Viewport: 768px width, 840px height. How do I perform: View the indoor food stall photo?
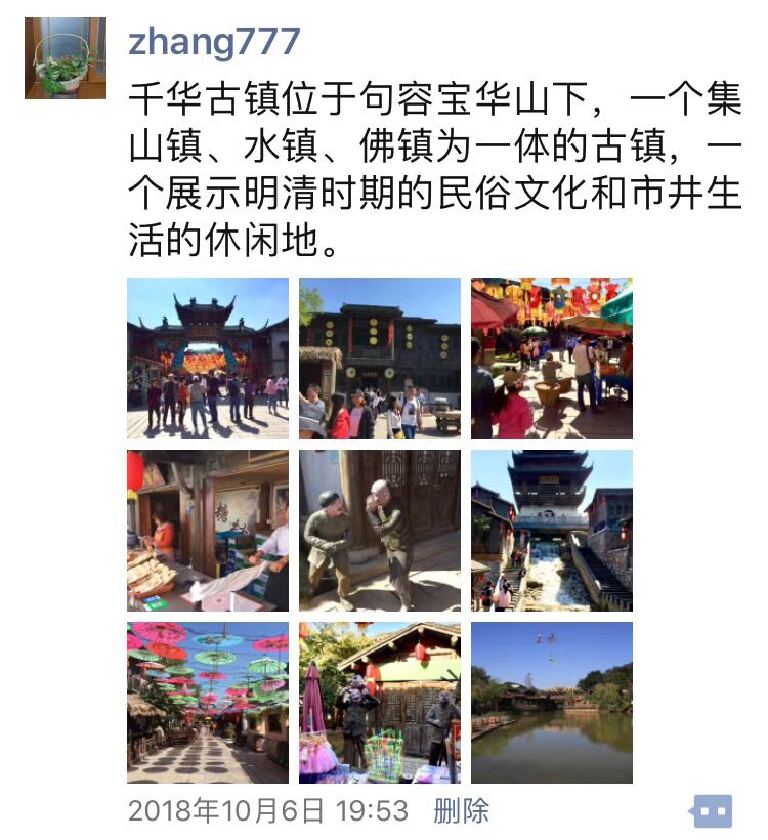pyautogui.click(x=208, y=530)
